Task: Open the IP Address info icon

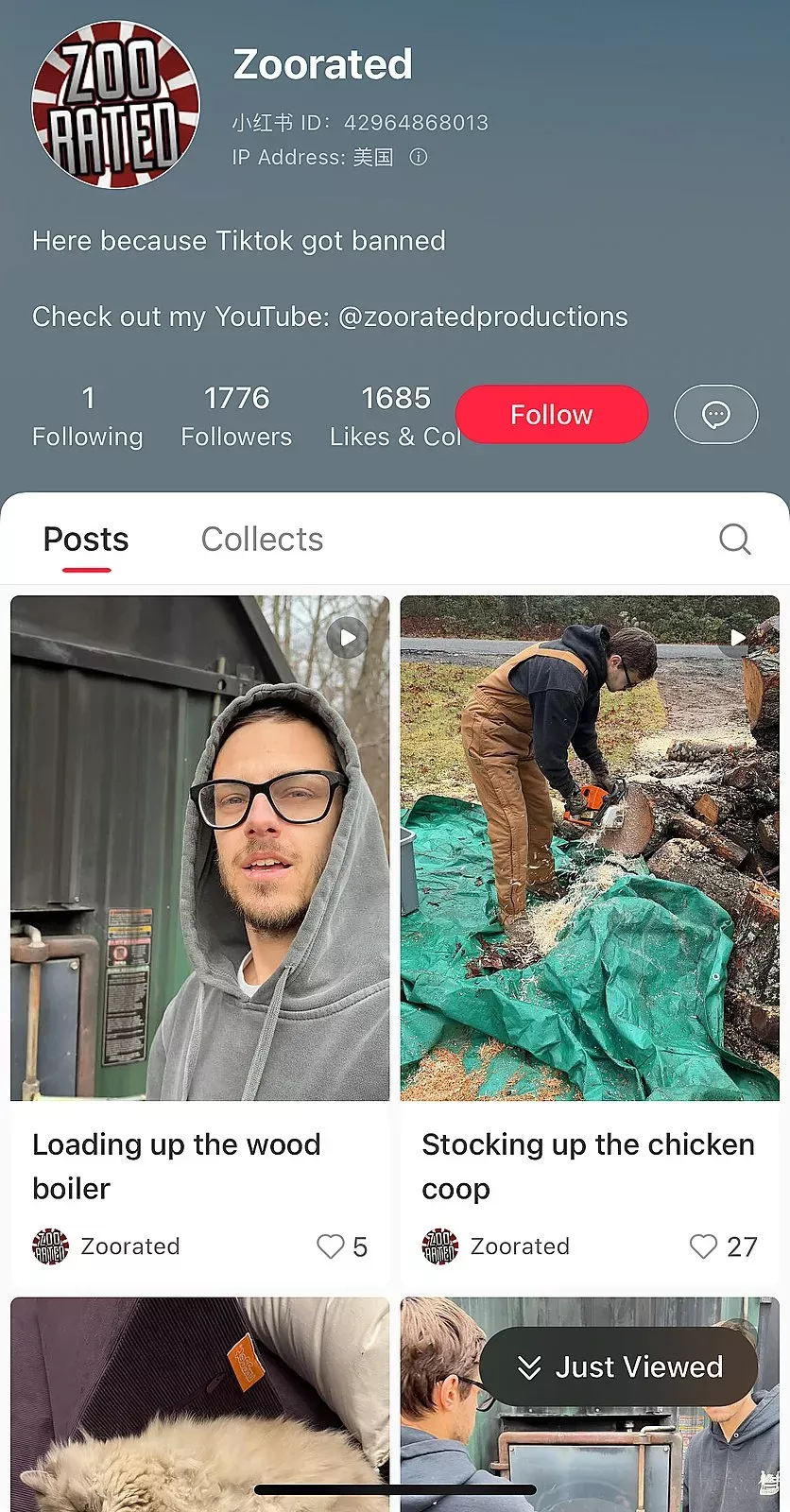Action: tap(418, 157)
